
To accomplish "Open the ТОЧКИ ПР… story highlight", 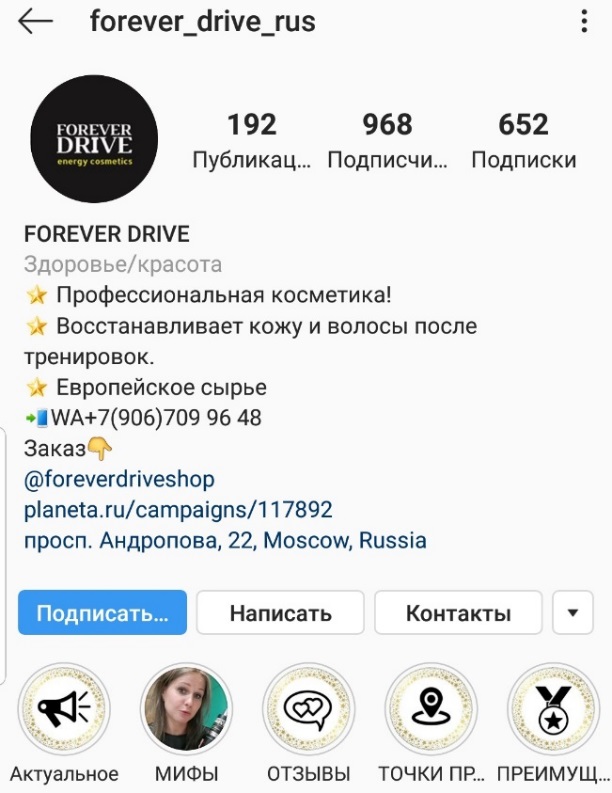I will 430,711.
